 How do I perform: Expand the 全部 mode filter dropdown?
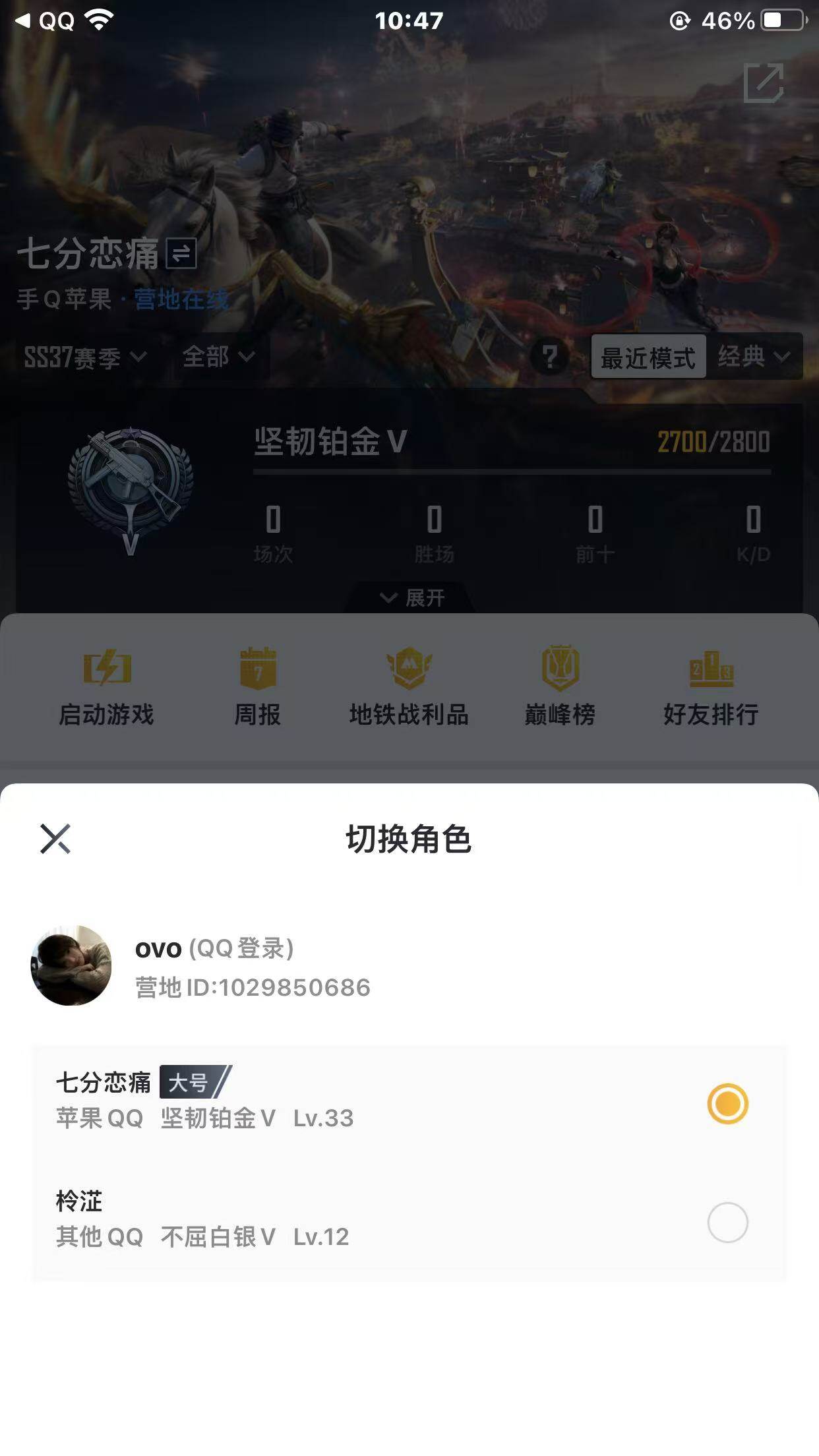pyautogui.click(x=218, y=357)
